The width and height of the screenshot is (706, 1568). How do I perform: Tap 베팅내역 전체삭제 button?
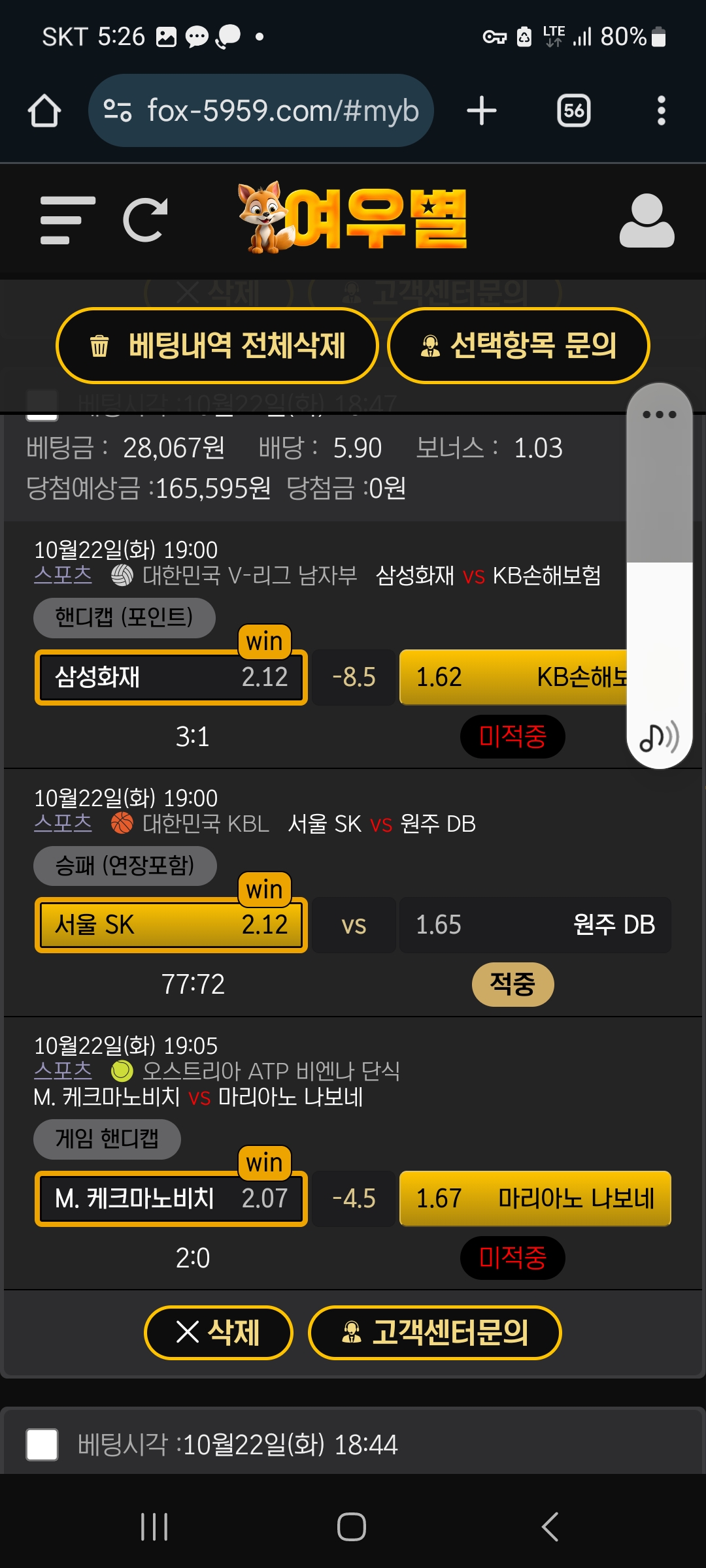218,346
